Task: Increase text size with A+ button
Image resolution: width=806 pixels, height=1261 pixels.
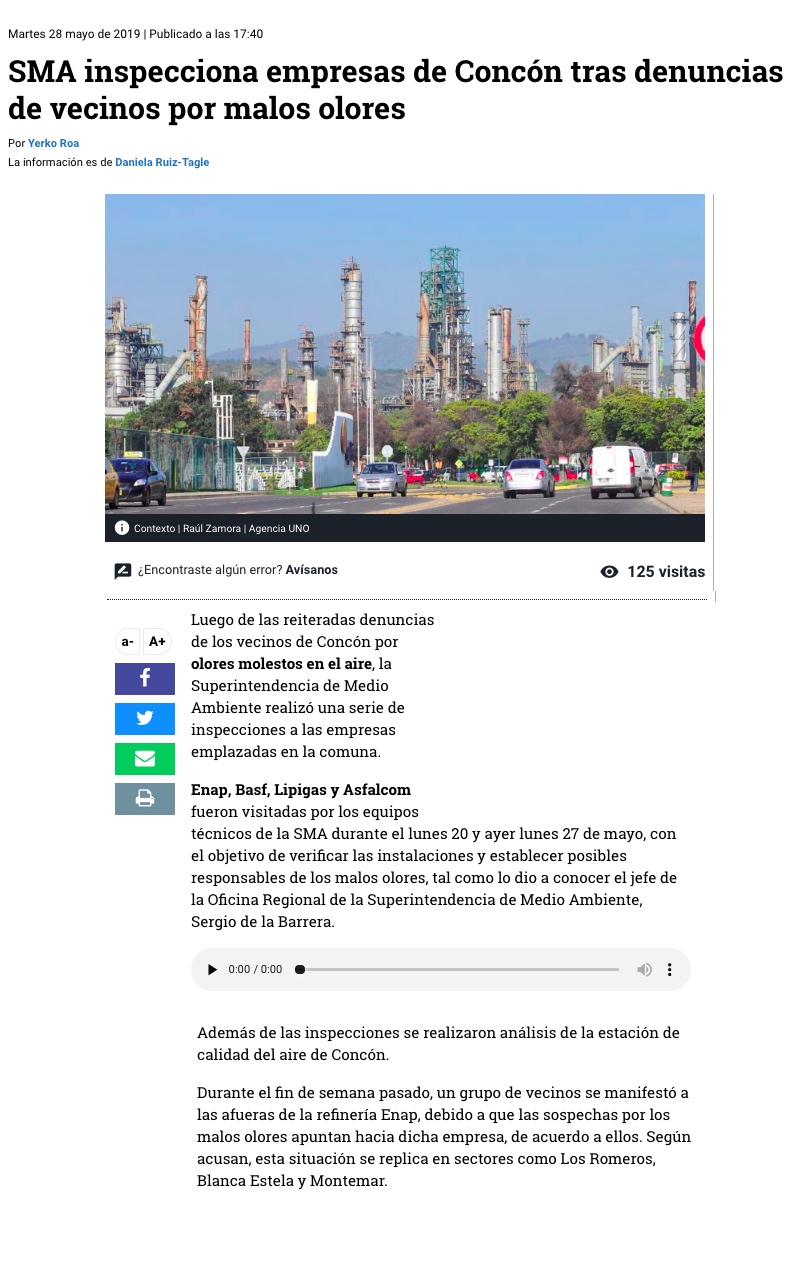Action: point(157,642)
